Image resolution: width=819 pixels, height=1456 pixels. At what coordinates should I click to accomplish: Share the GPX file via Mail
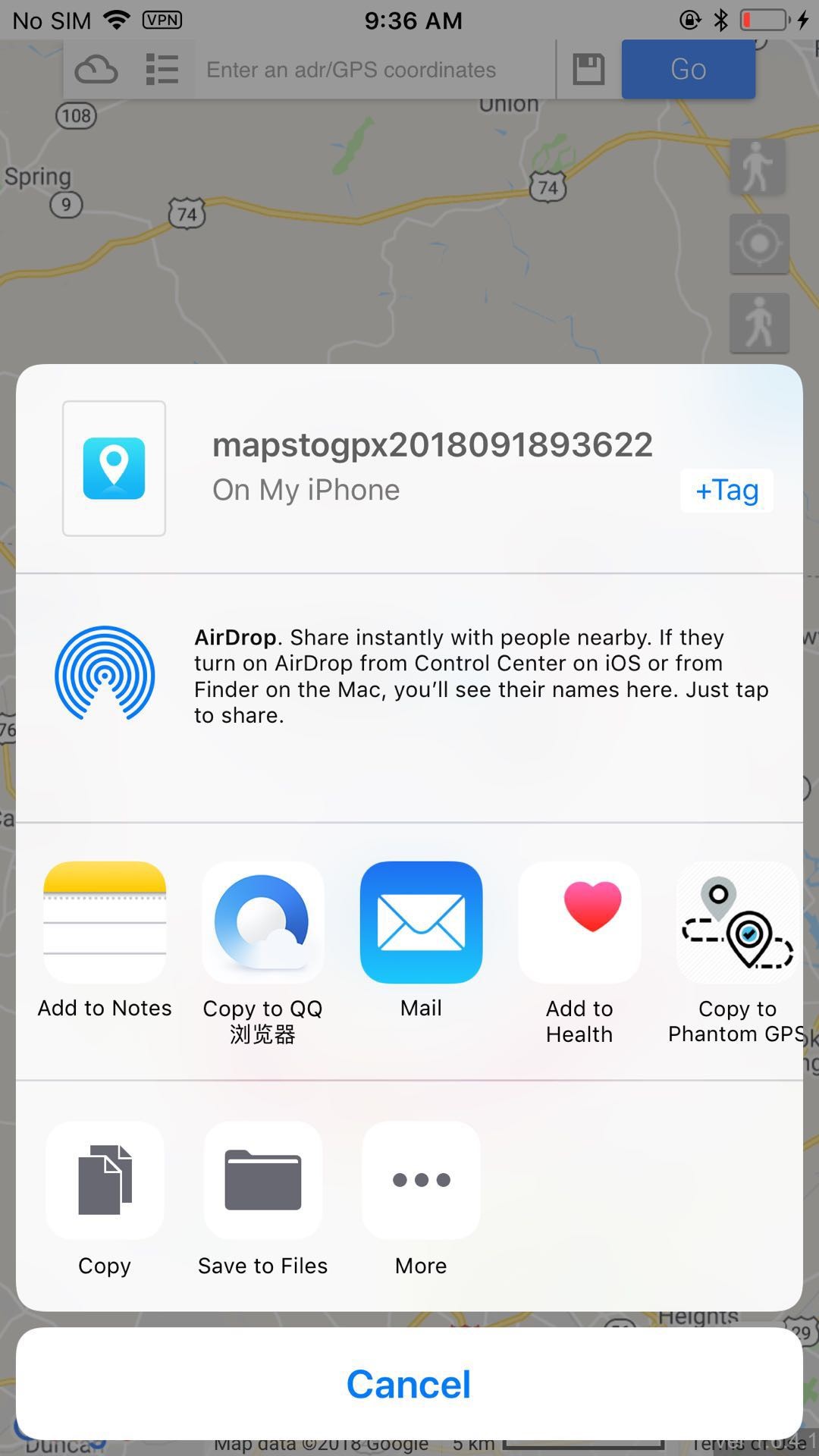click(x=421, y=922)
